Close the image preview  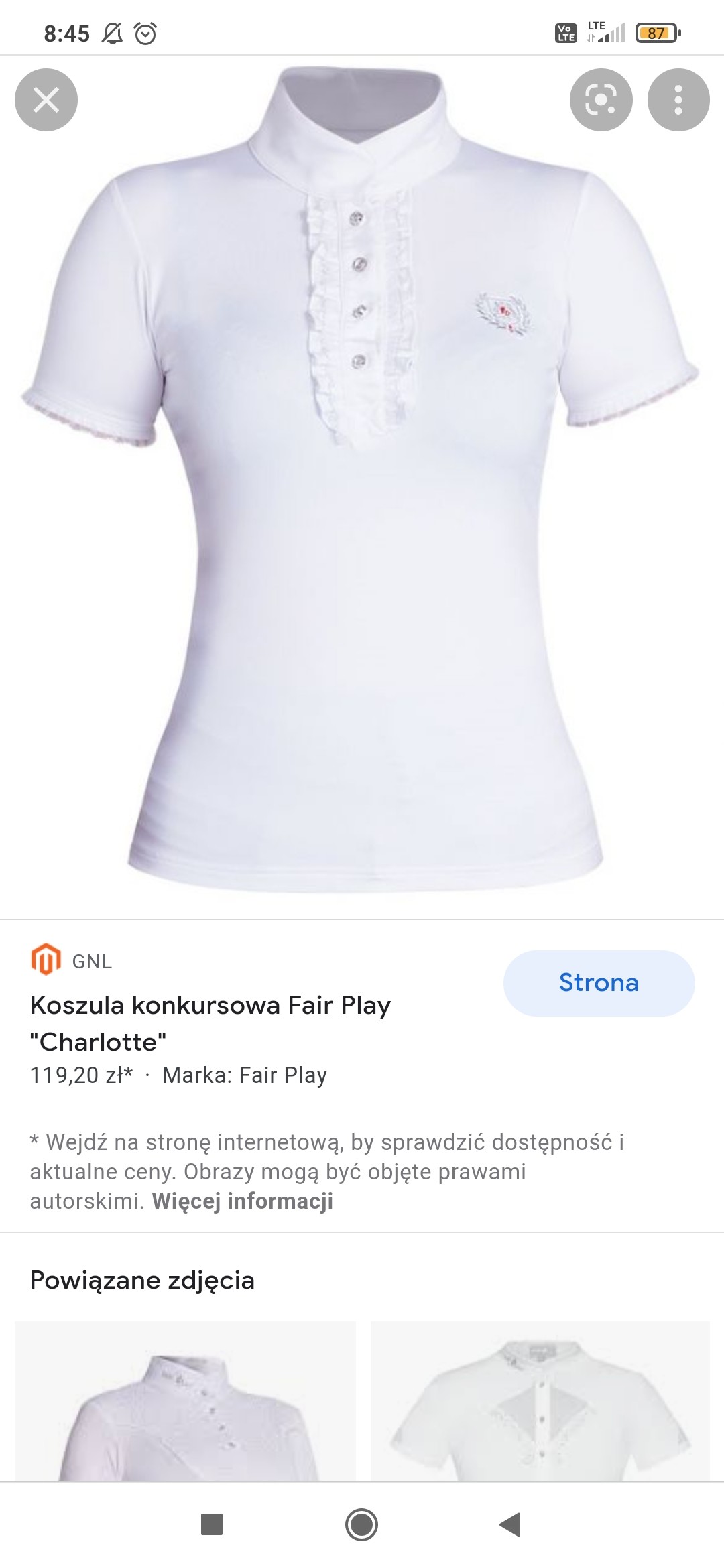pos(46,100)
